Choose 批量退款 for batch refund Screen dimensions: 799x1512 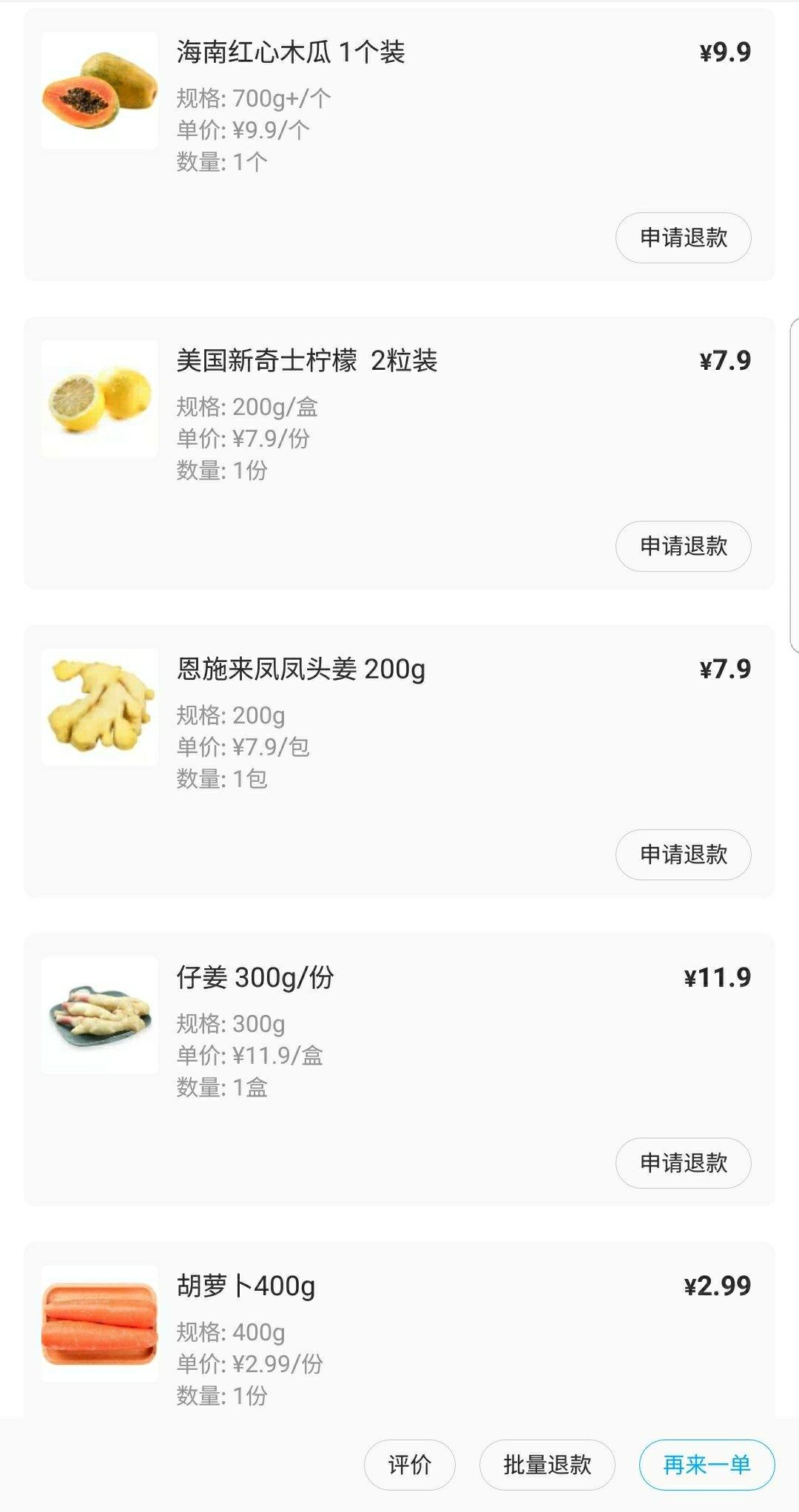coord(547,1465)
